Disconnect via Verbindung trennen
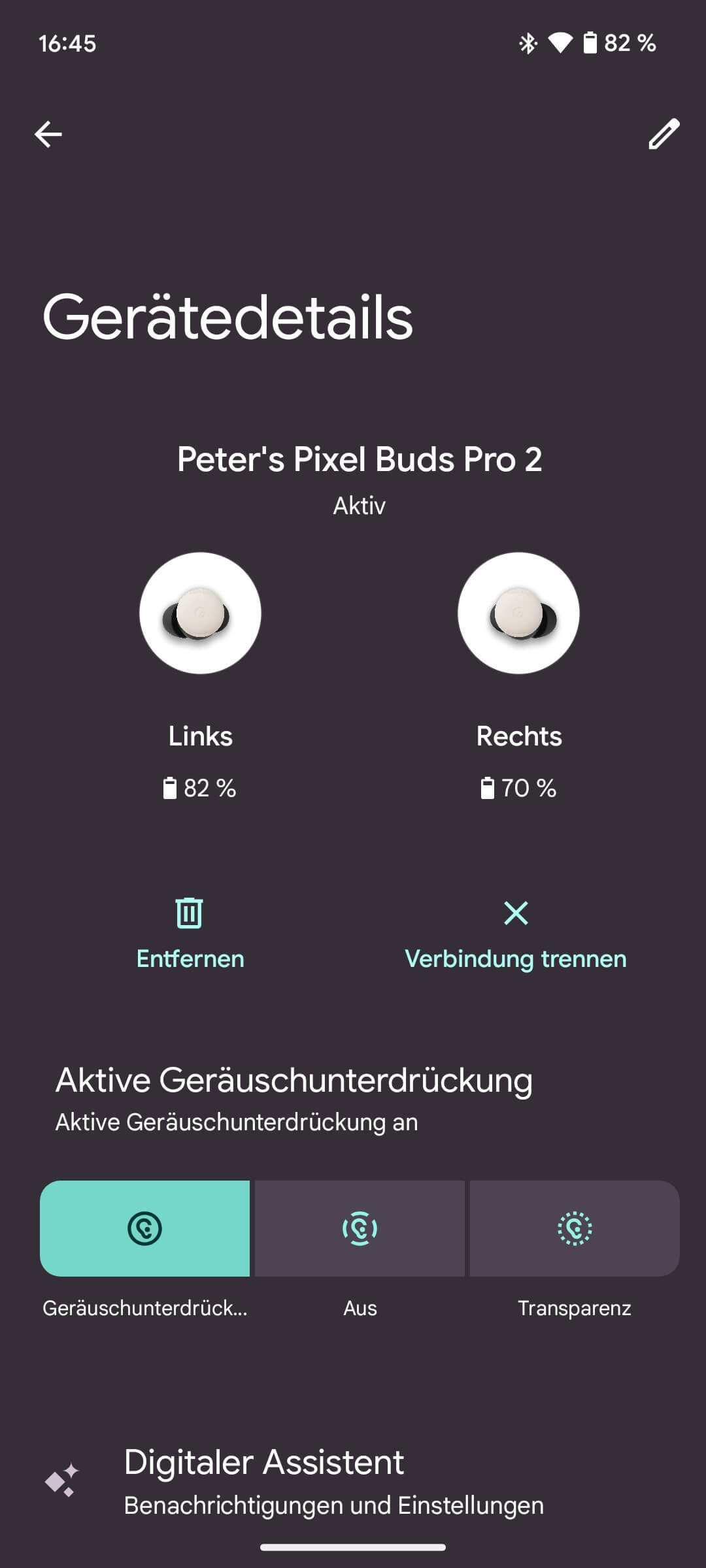706x1568 pixels. (516, 933)
